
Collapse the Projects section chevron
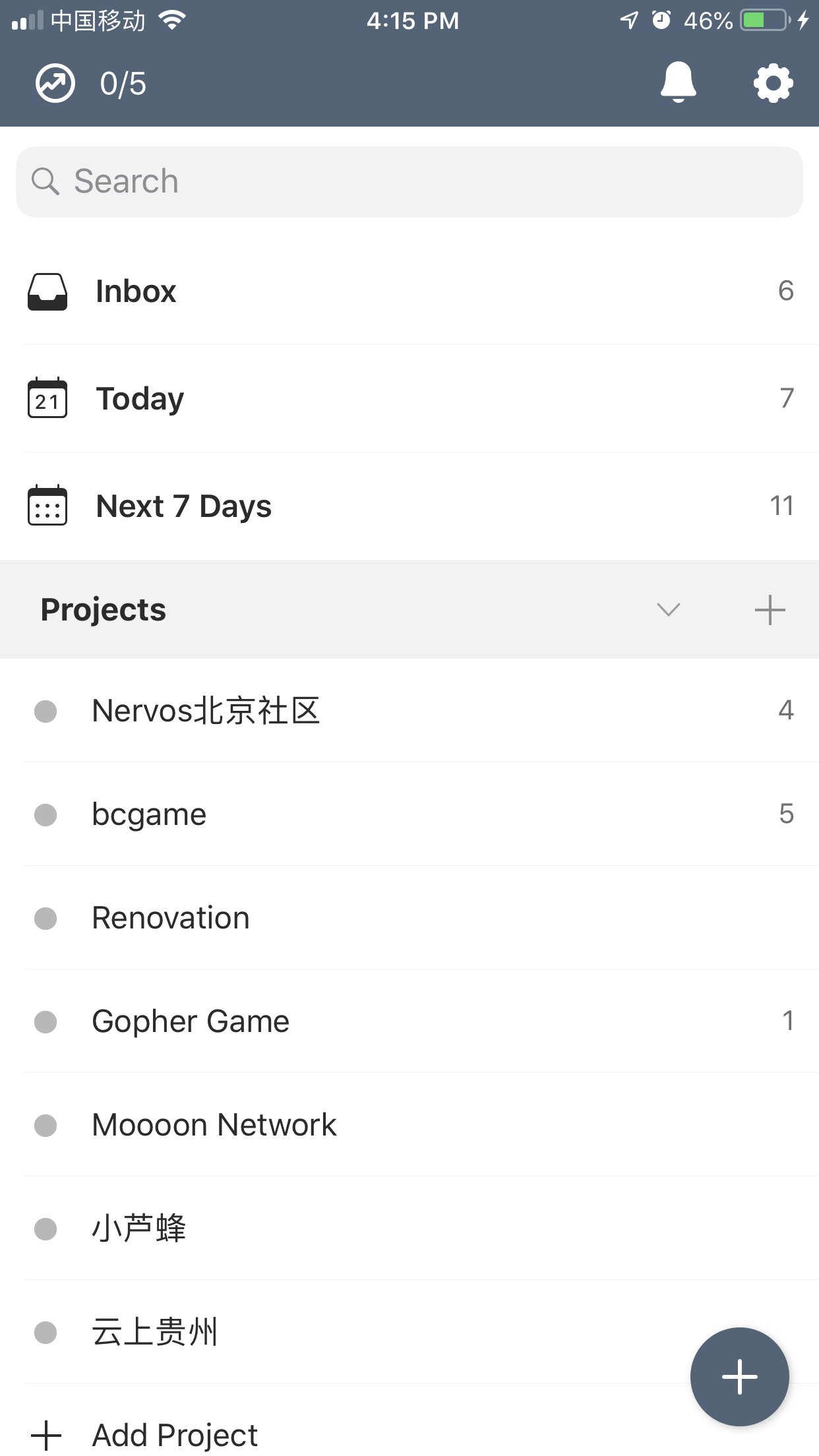tap(668, 610)
